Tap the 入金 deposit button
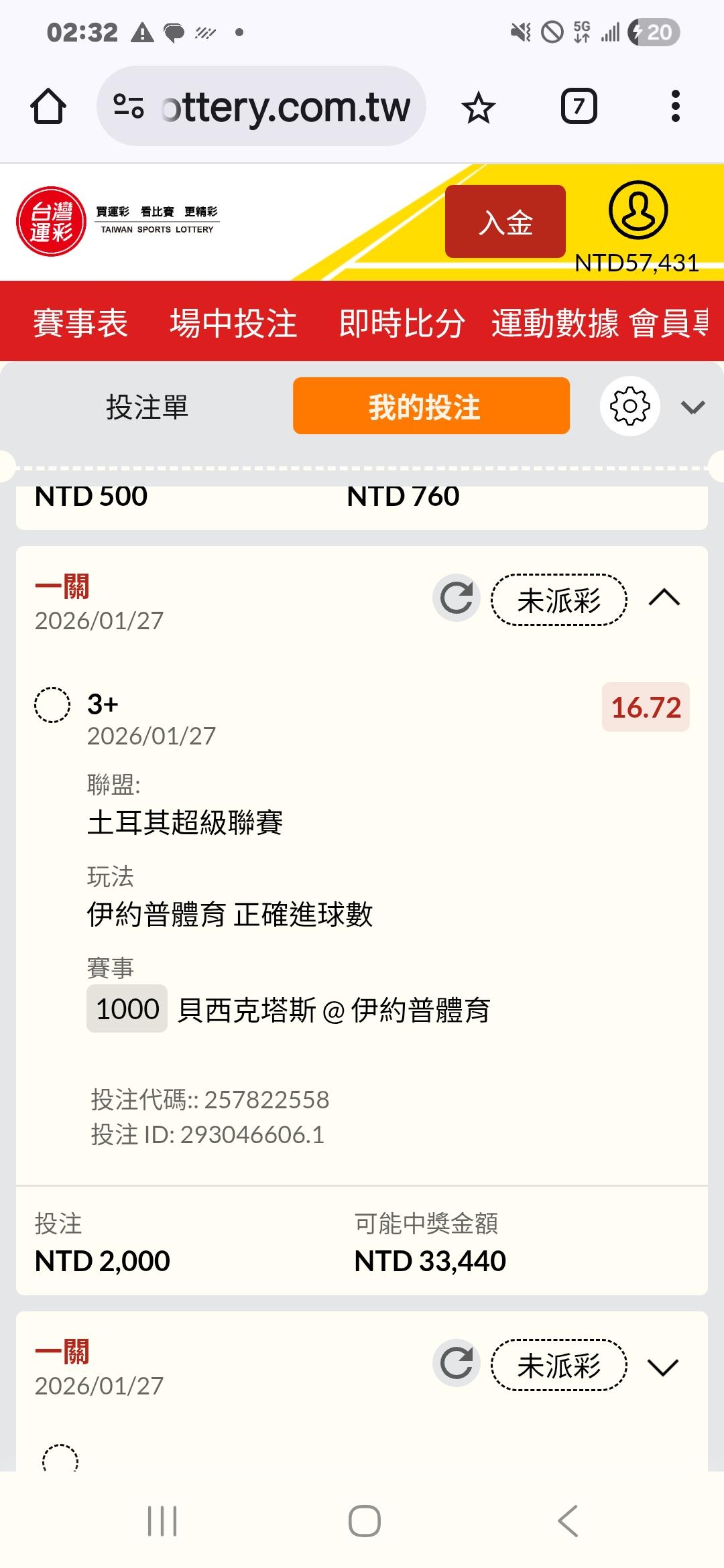724x1568 pixels. tap(505, 222)
